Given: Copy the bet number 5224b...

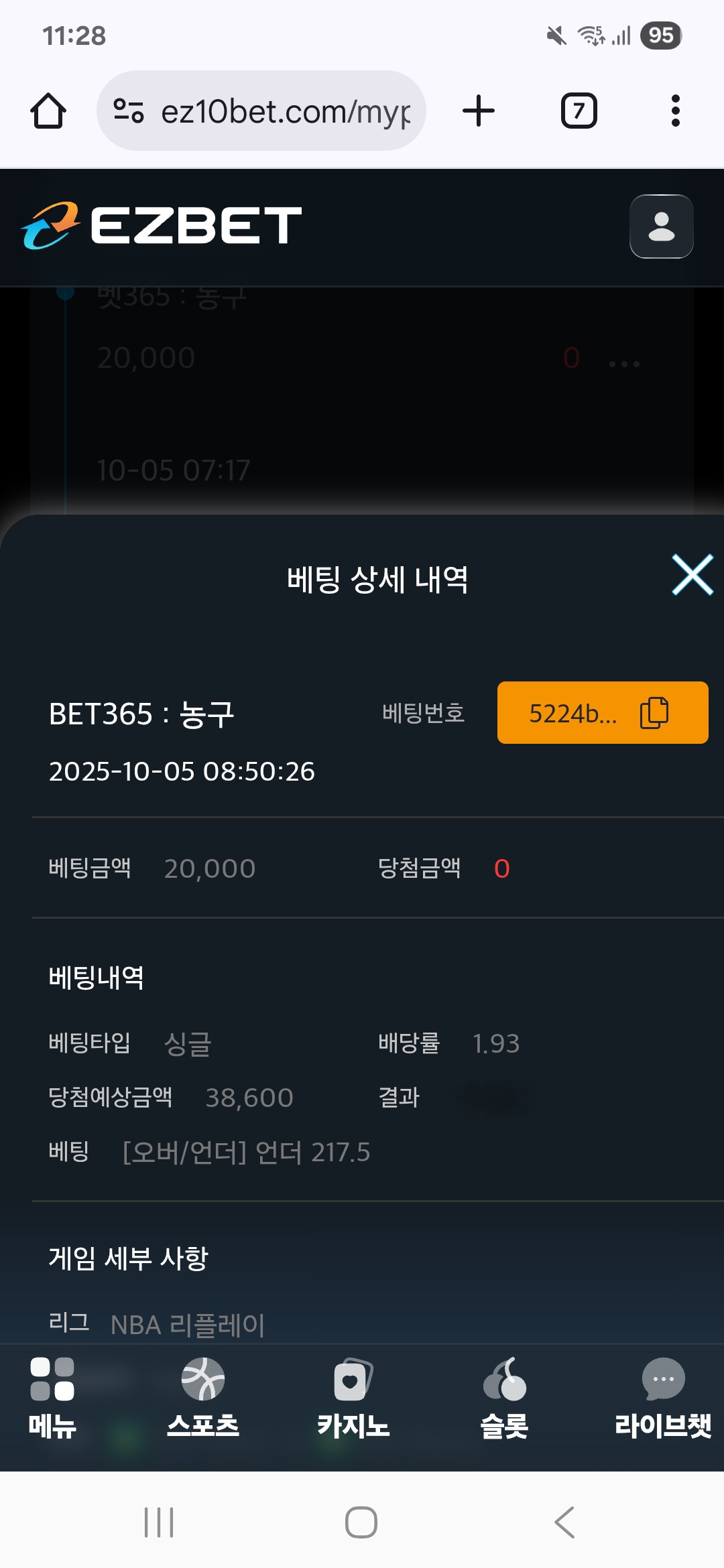Looking at the screenshot, I should (x=654, y=712).
